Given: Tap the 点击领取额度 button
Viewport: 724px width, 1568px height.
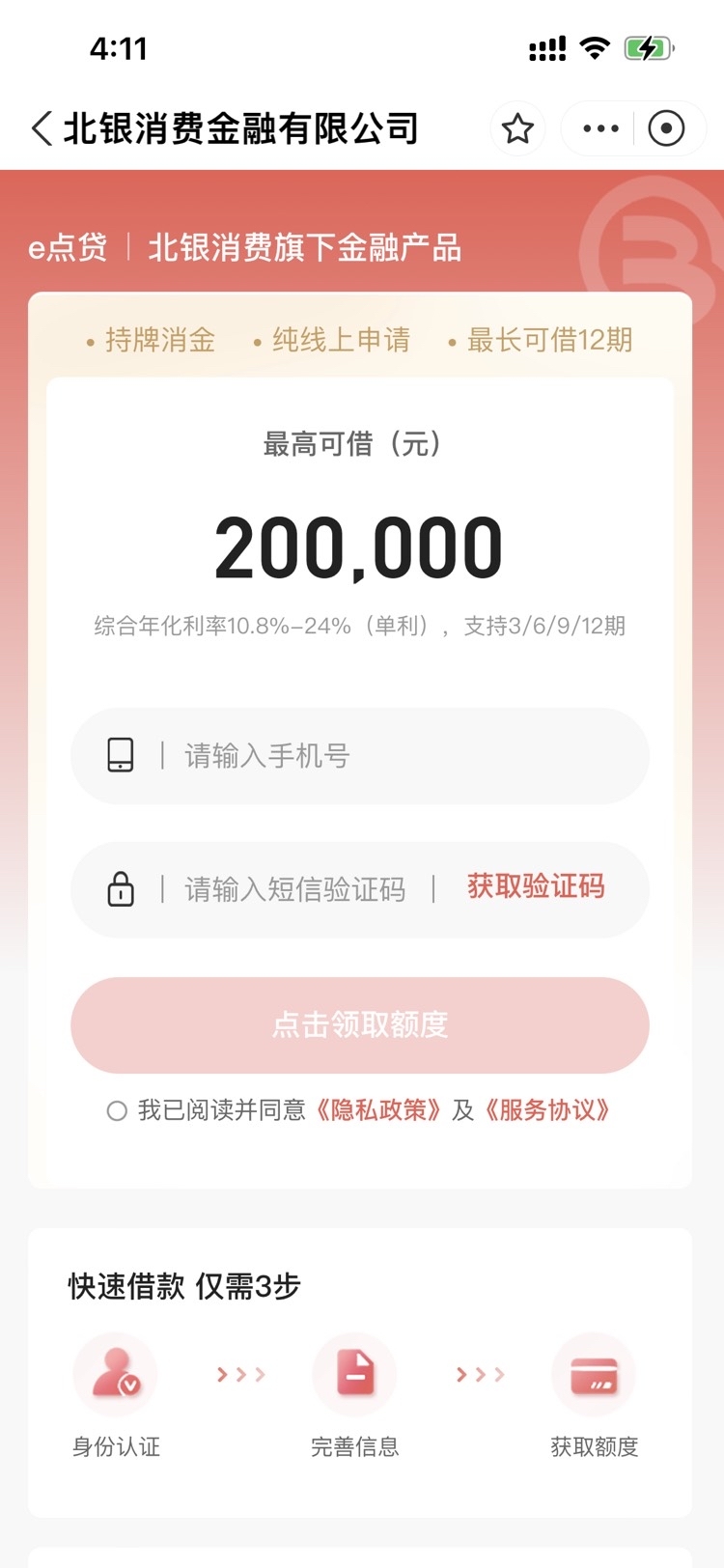Looking at the screenshot, I should point(360,1024).
